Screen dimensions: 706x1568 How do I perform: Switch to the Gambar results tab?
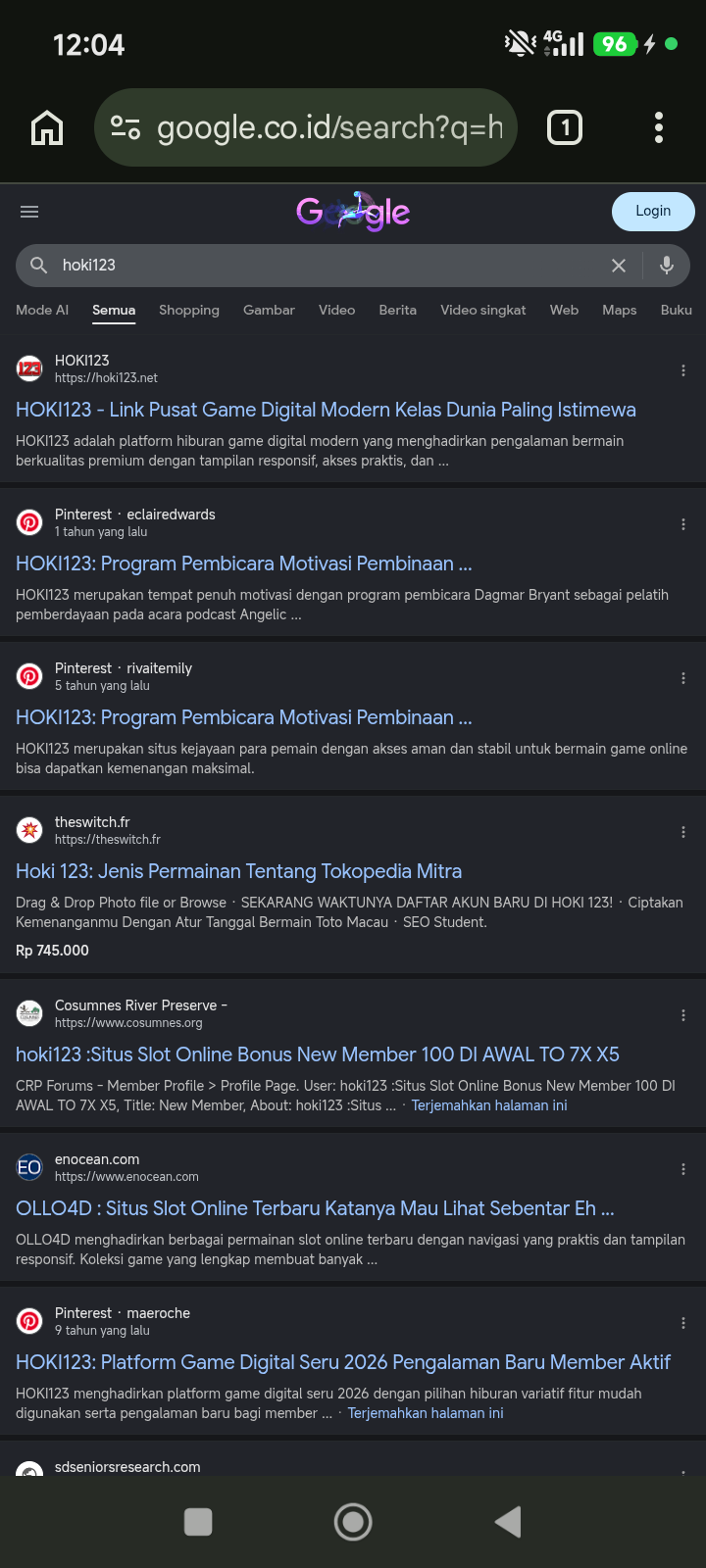(x=269, y=310)
